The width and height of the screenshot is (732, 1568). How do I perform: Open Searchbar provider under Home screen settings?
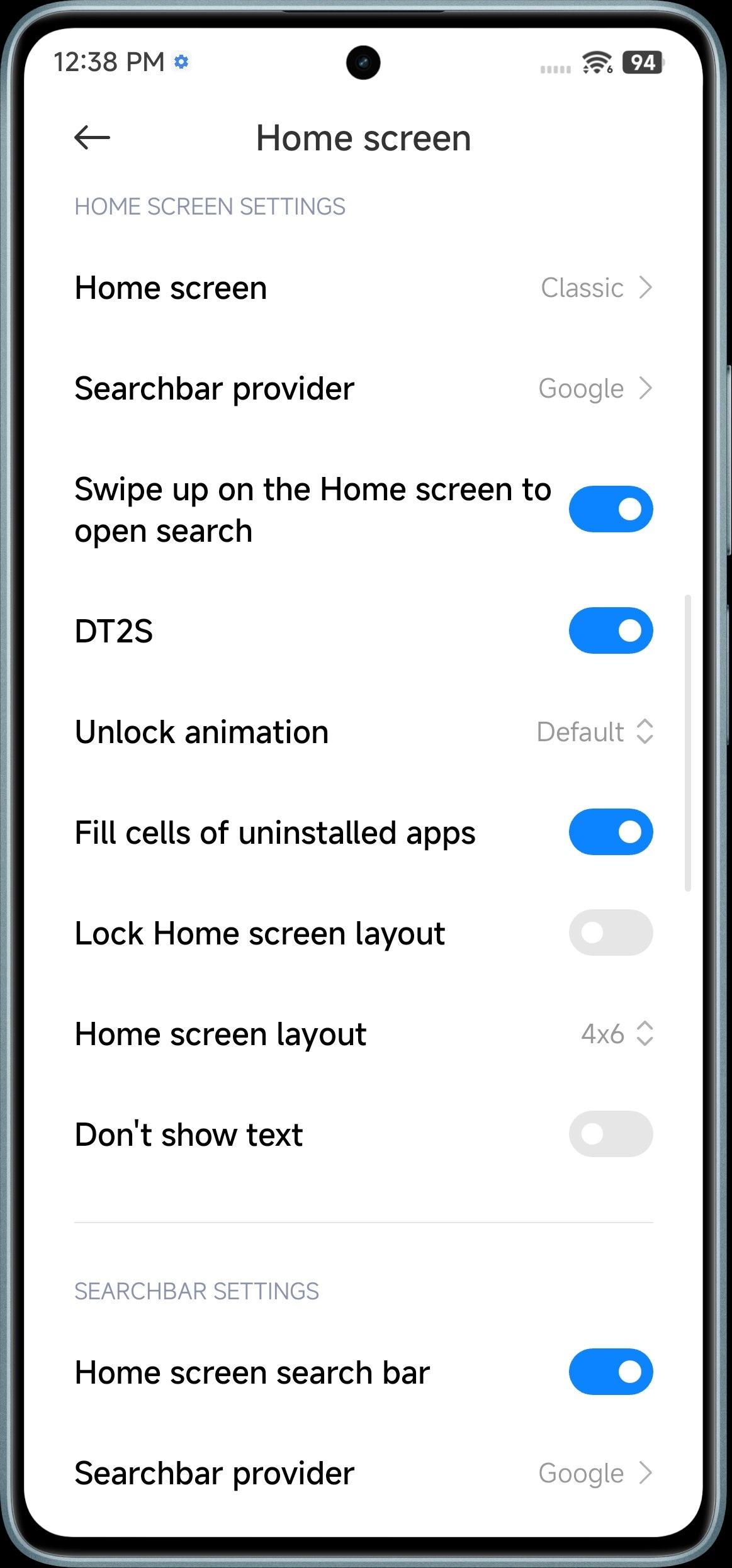pyautogui.click(x=363, y=389)
